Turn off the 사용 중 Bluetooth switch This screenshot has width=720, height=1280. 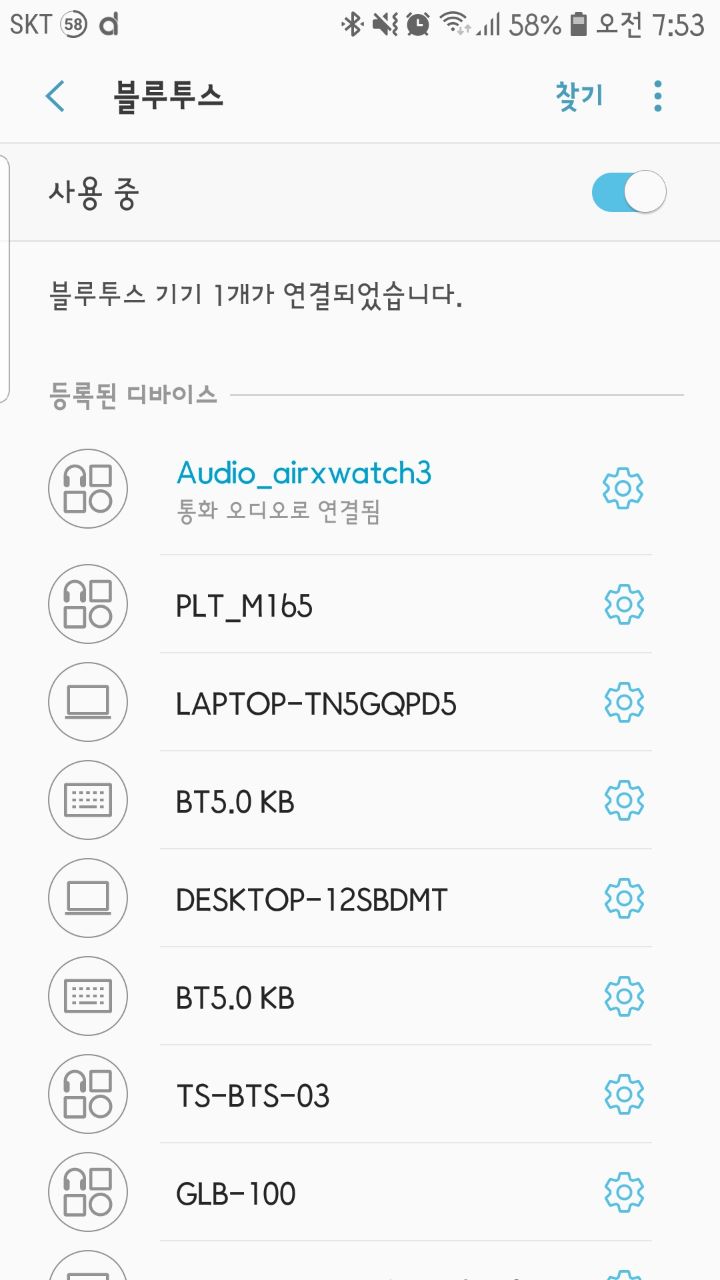click(x=628, y=192)
